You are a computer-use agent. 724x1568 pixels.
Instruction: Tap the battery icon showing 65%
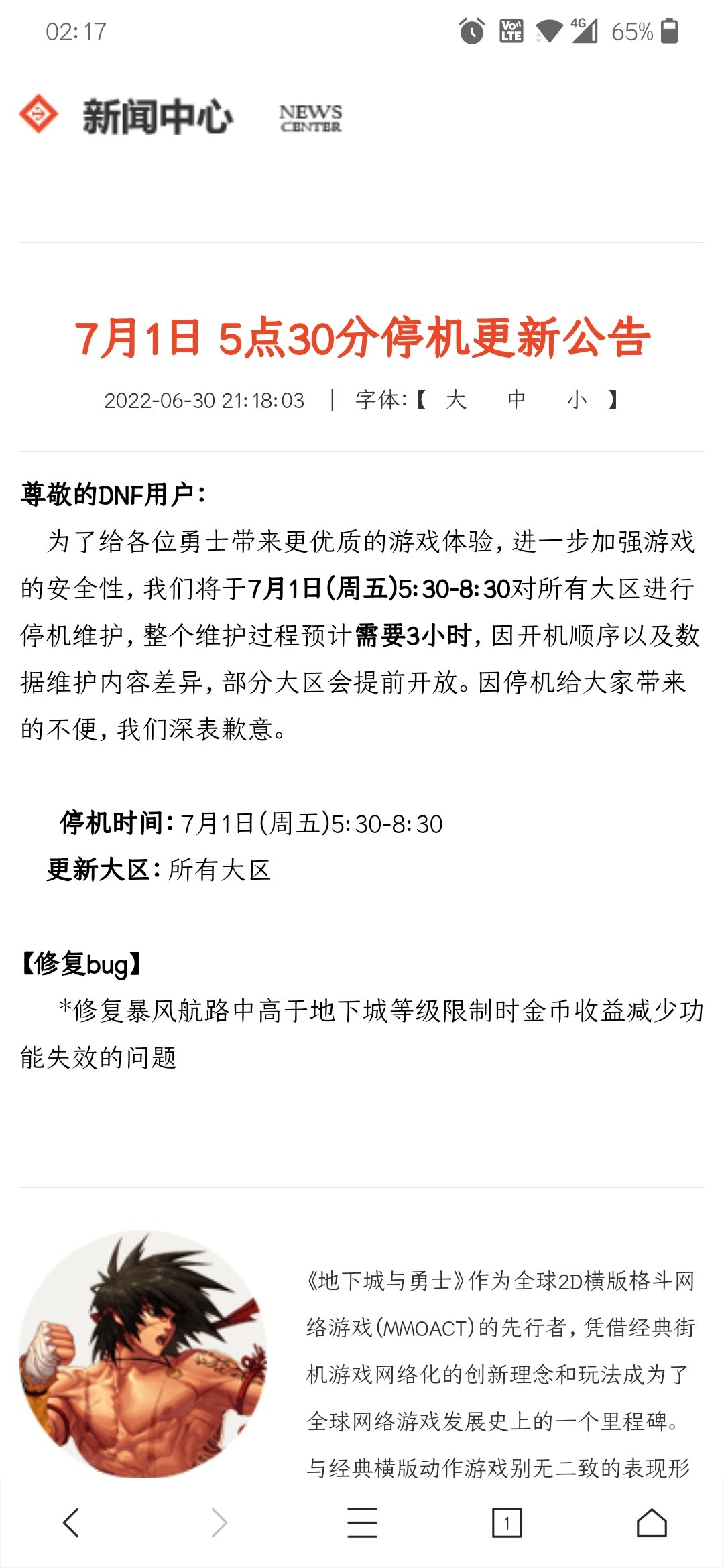(666, 30)
